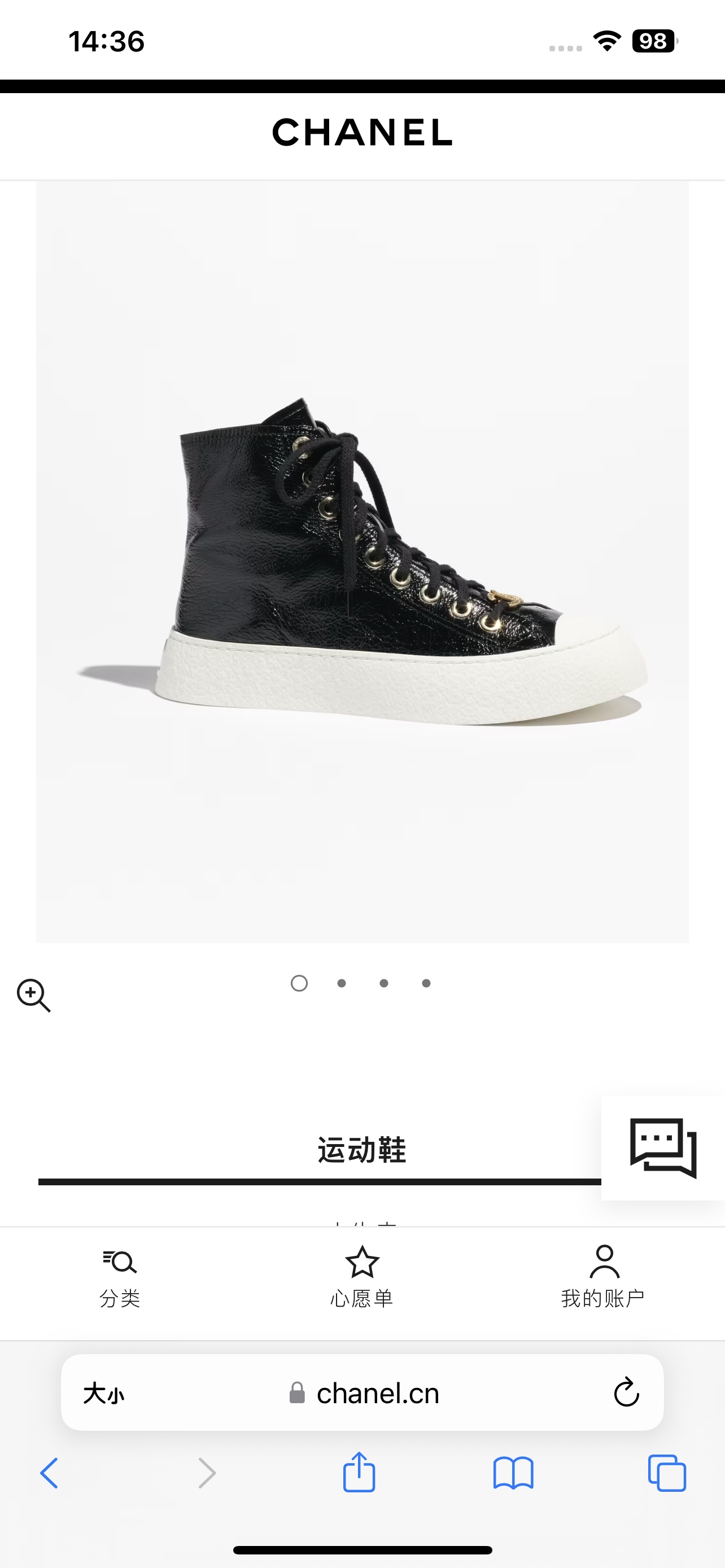
Task: Edit the chanel.cn address bar
Action: coord(377,1393)
